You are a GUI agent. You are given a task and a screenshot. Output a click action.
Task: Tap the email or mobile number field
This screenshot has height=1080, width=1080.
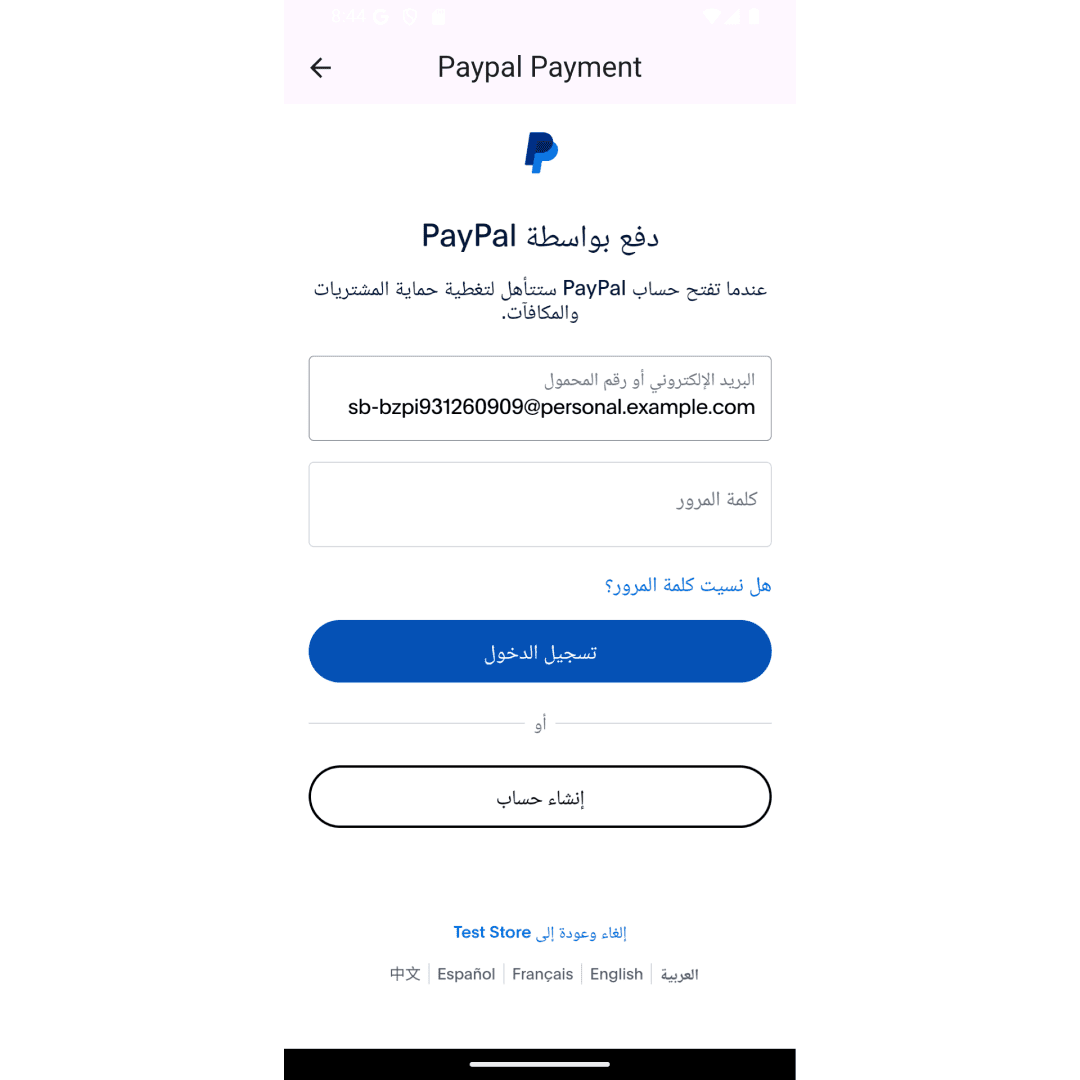pyautogui.click(x=540, y=398)
